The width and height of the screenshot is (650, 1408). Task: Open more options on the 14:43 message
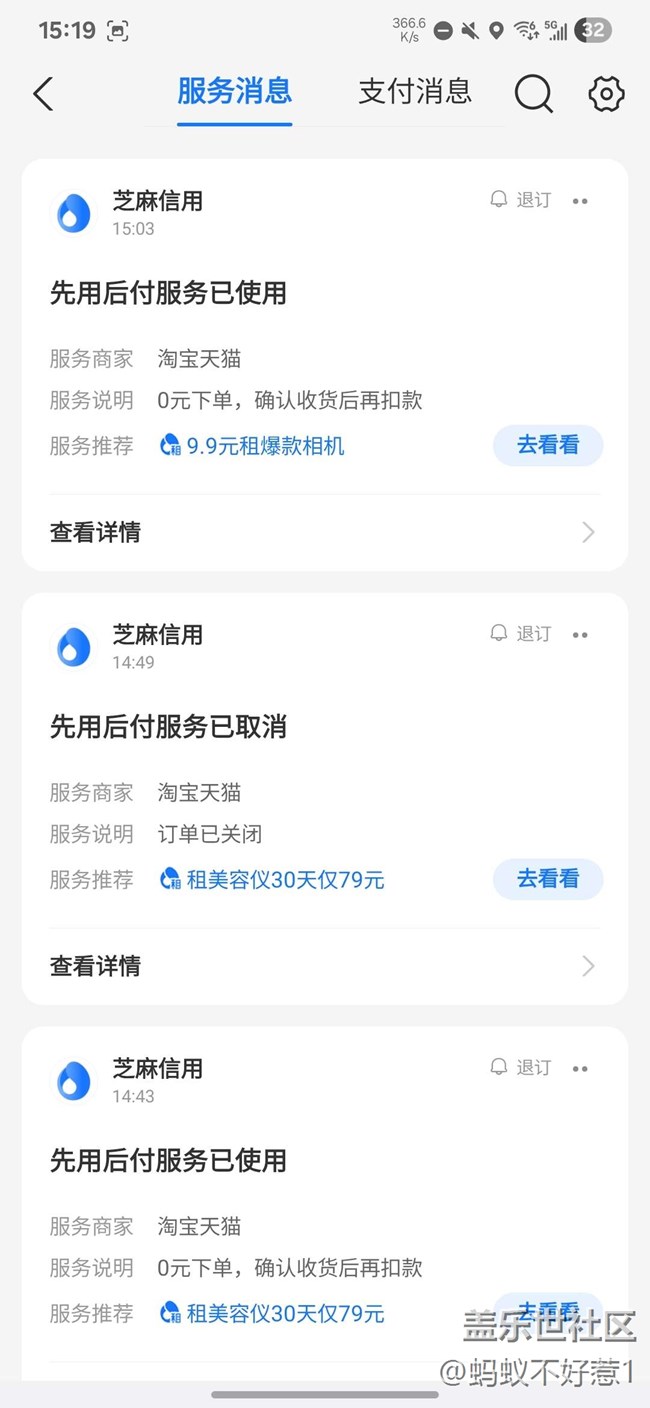click(x=580, y=1069)
